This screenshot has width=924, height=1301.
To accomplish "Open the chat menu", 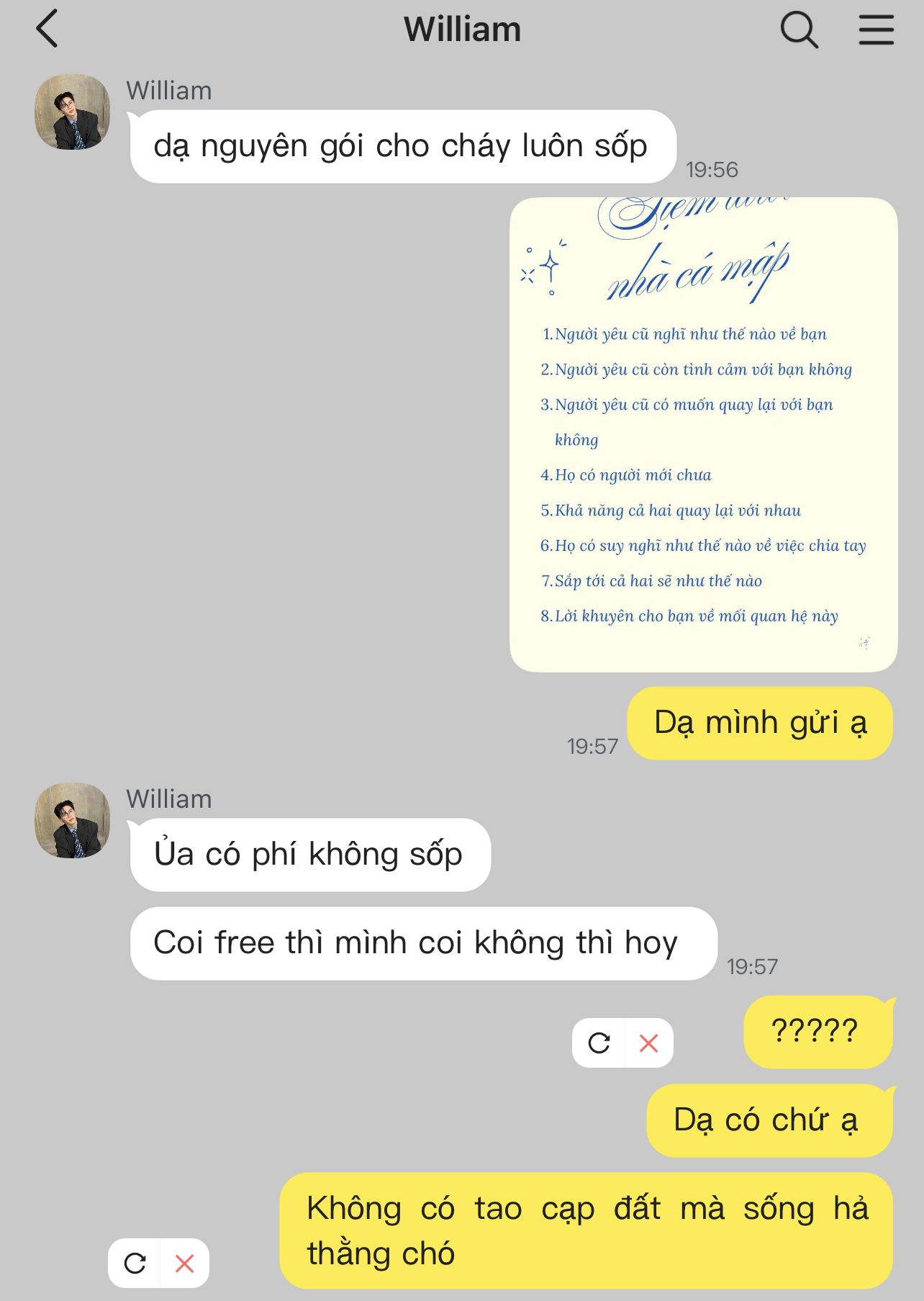I will point(876,30).
